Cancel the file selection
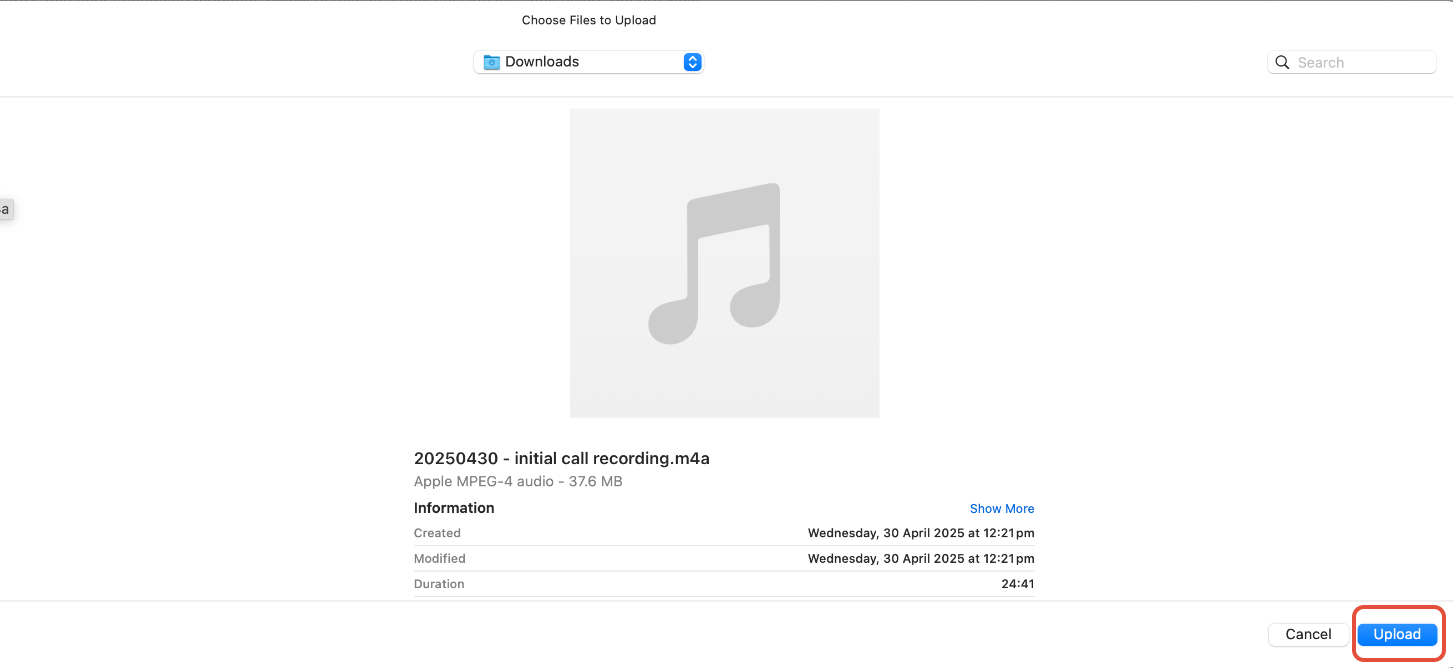1453x668 pixels. coord(1308,634)
